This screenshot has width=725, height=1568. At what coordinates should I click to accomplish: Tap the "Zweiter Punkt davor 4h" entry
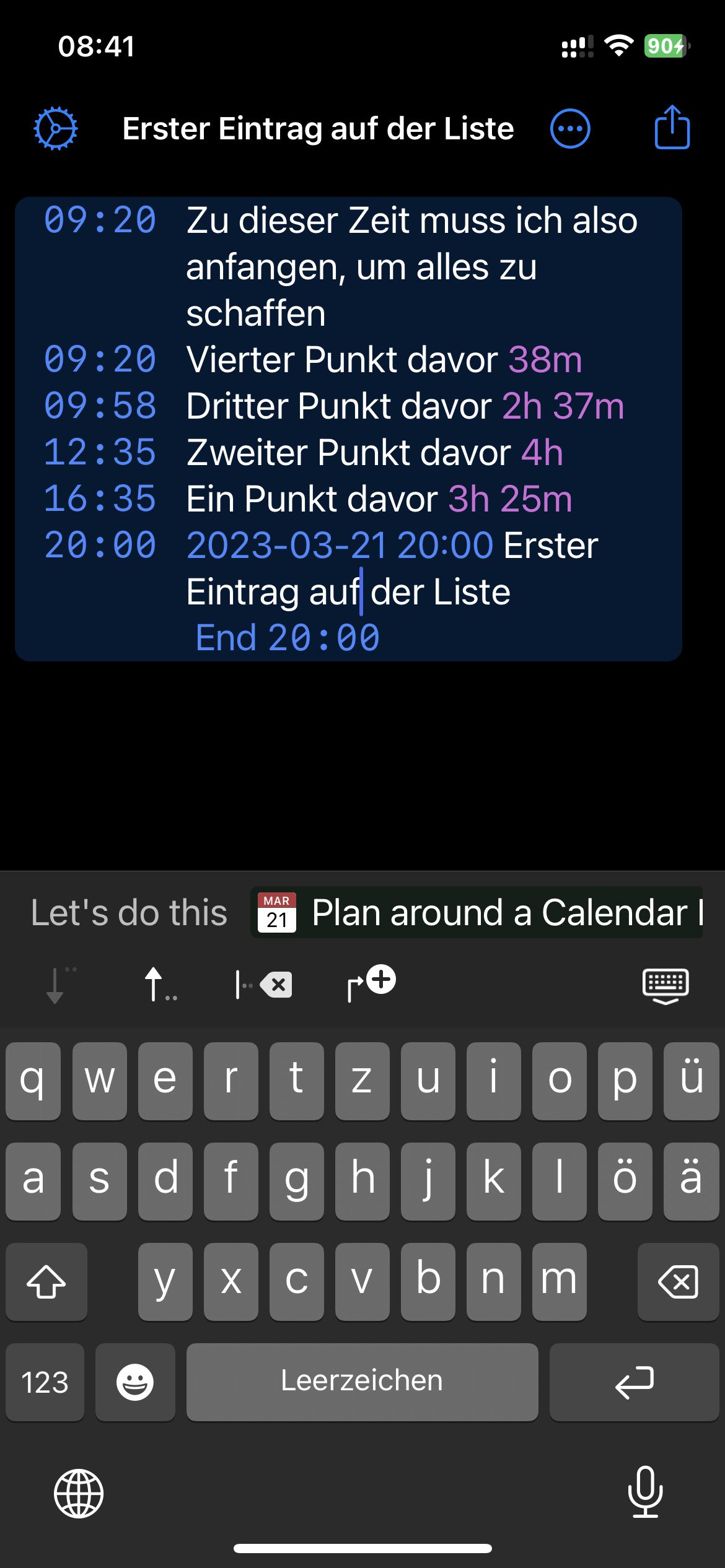point(375,452)
